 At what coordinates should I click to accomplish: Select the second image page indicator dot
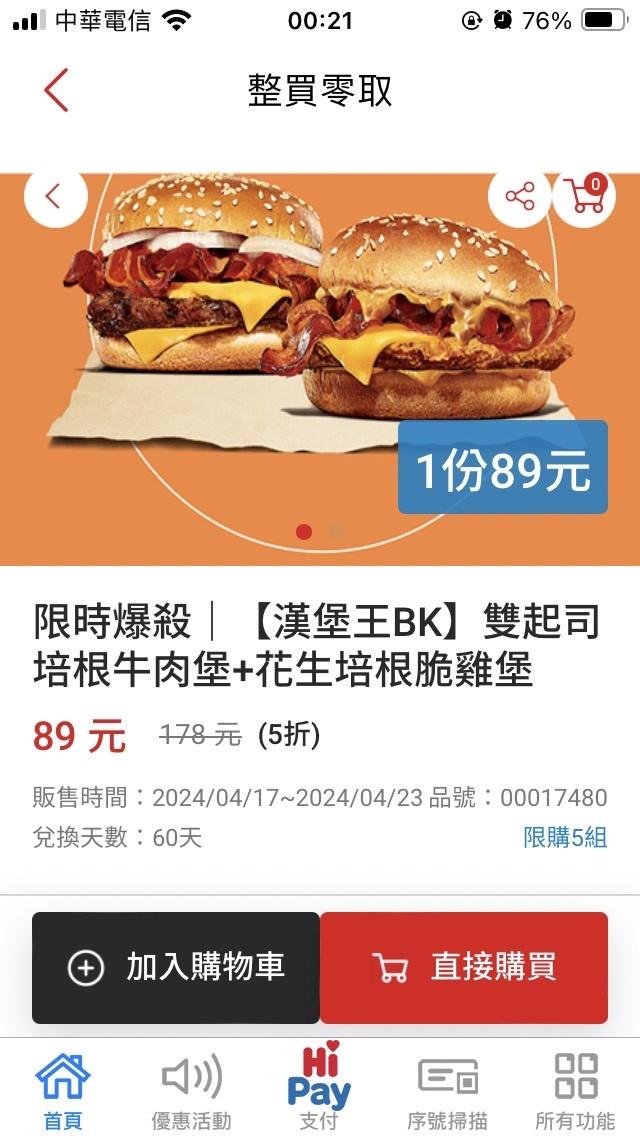[x=336, y=532]
